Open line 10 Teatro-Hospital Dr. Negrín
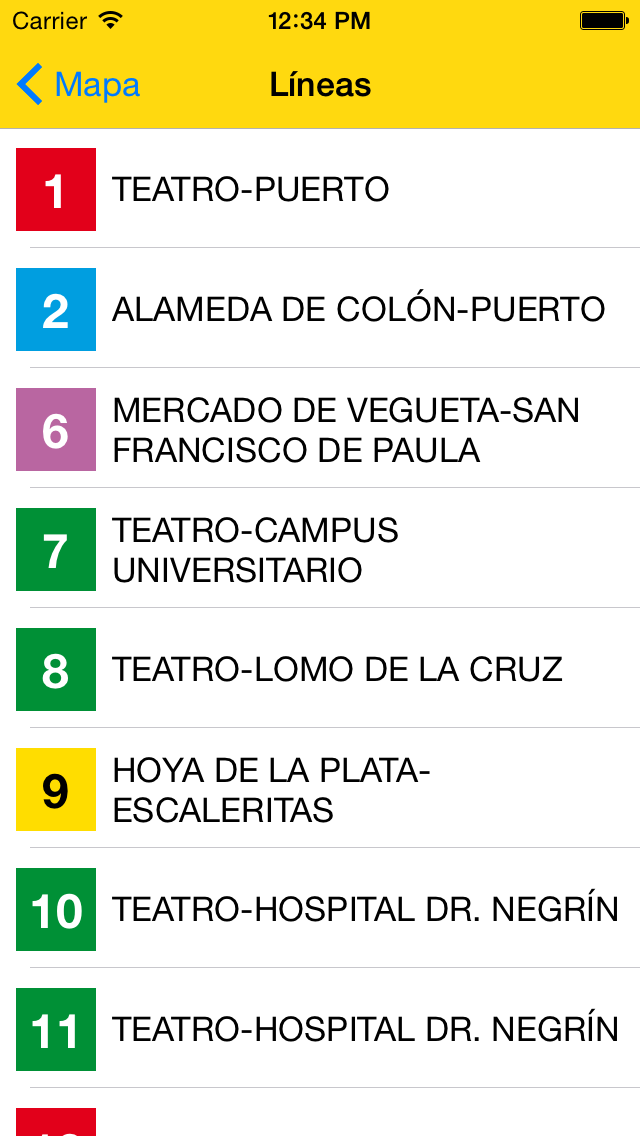 click(320, 909)
